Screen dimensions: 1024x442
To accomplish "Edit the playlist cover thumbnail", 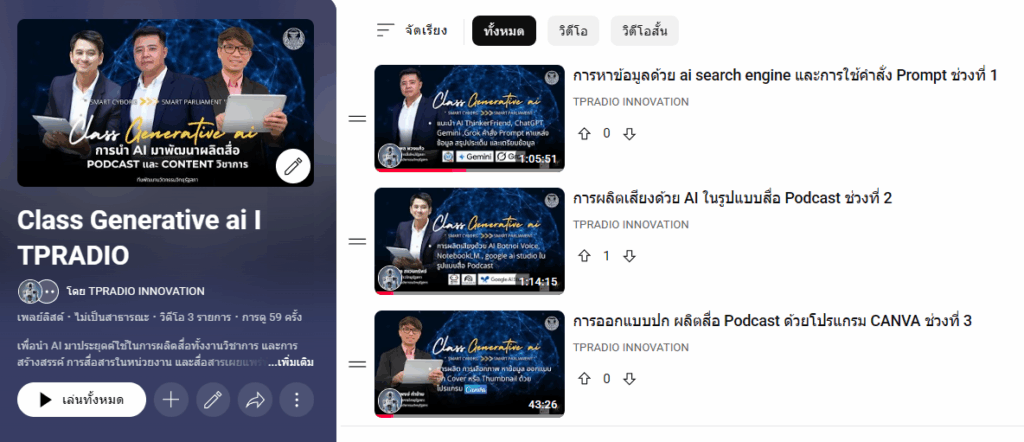I will coord(293,166).
